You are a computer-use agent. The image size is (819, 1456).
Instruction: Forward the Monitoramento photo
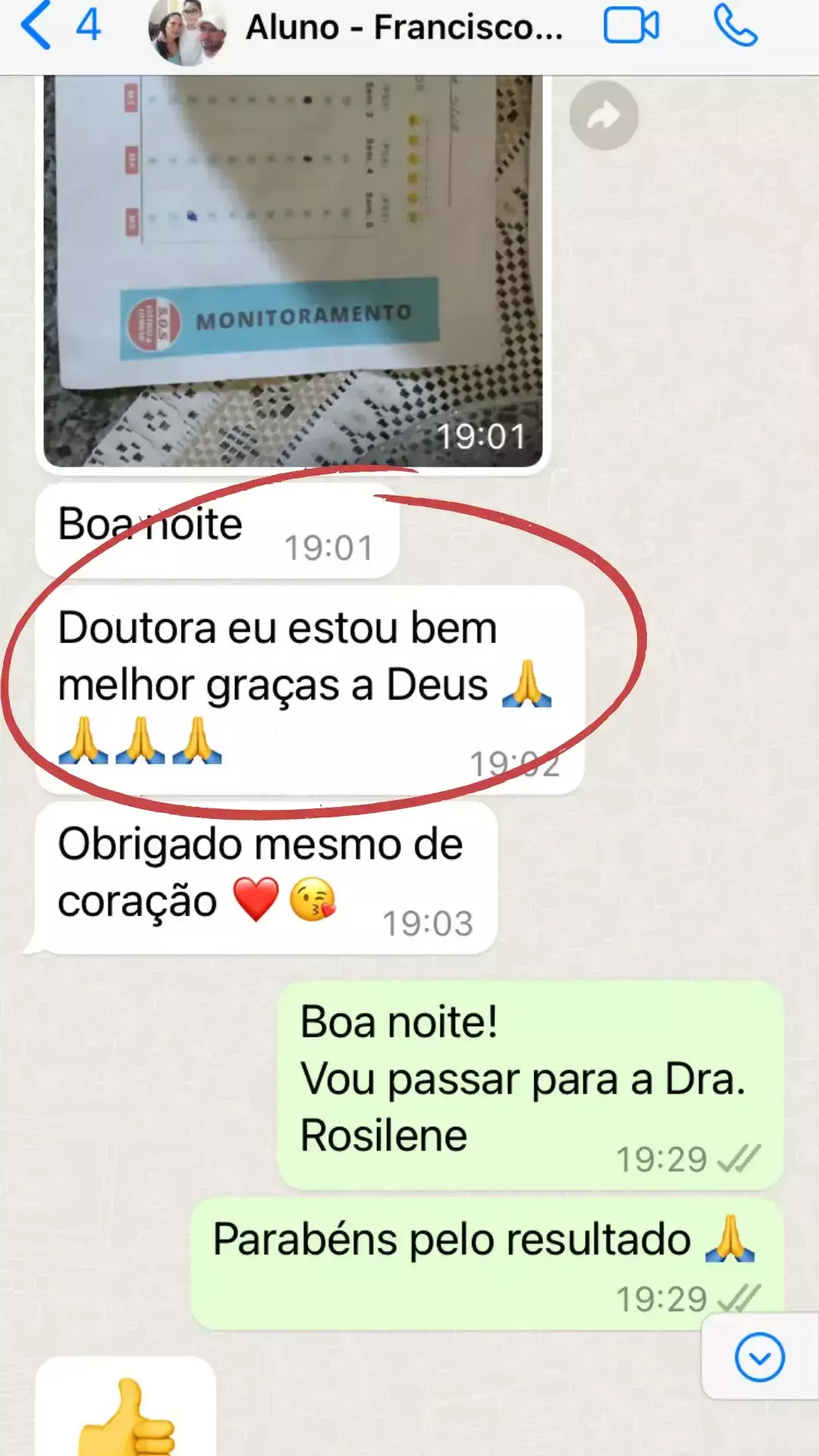(x=604, y=116)
